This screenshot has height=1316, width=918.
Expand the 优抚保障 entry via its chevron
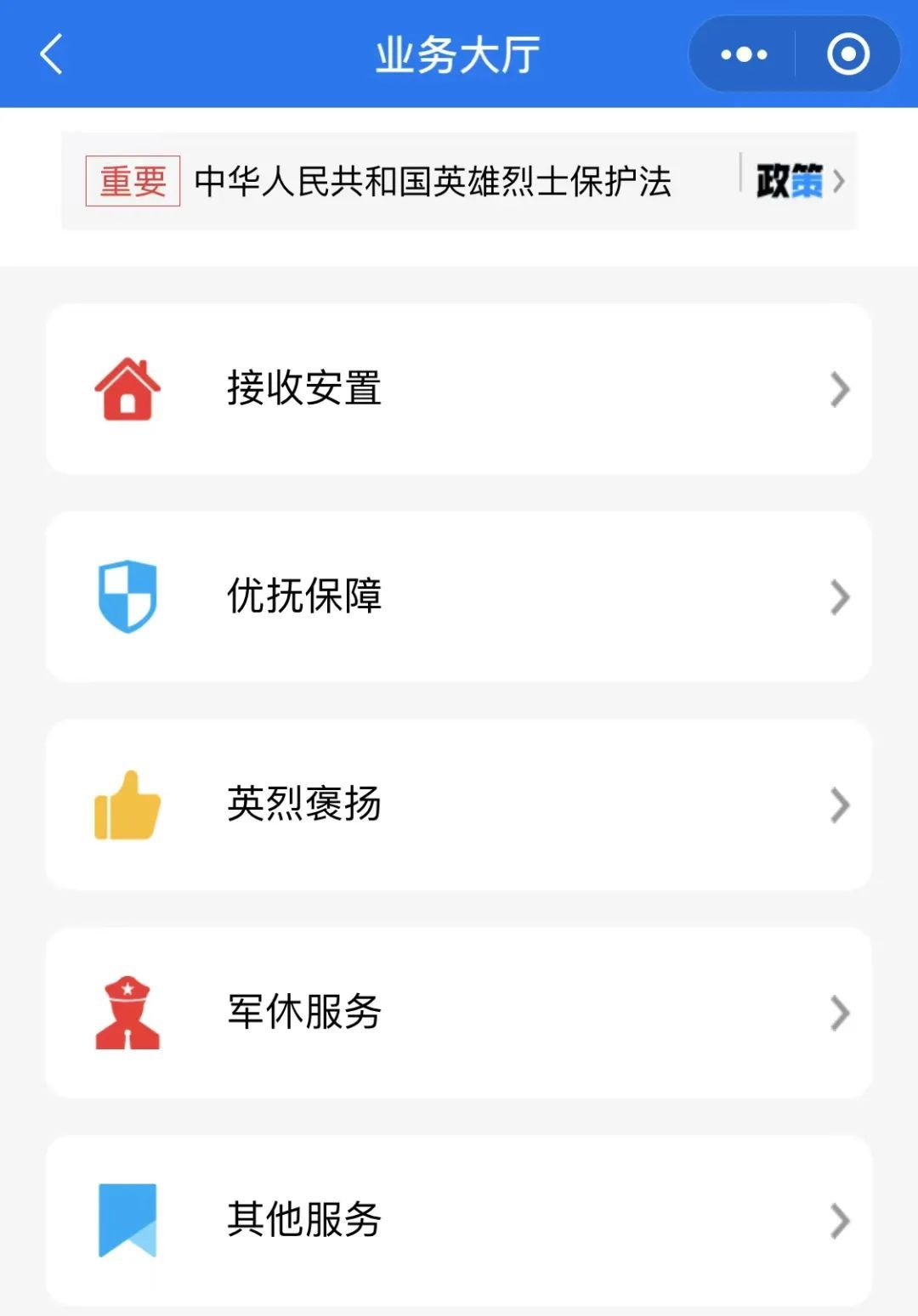point(840,597)
